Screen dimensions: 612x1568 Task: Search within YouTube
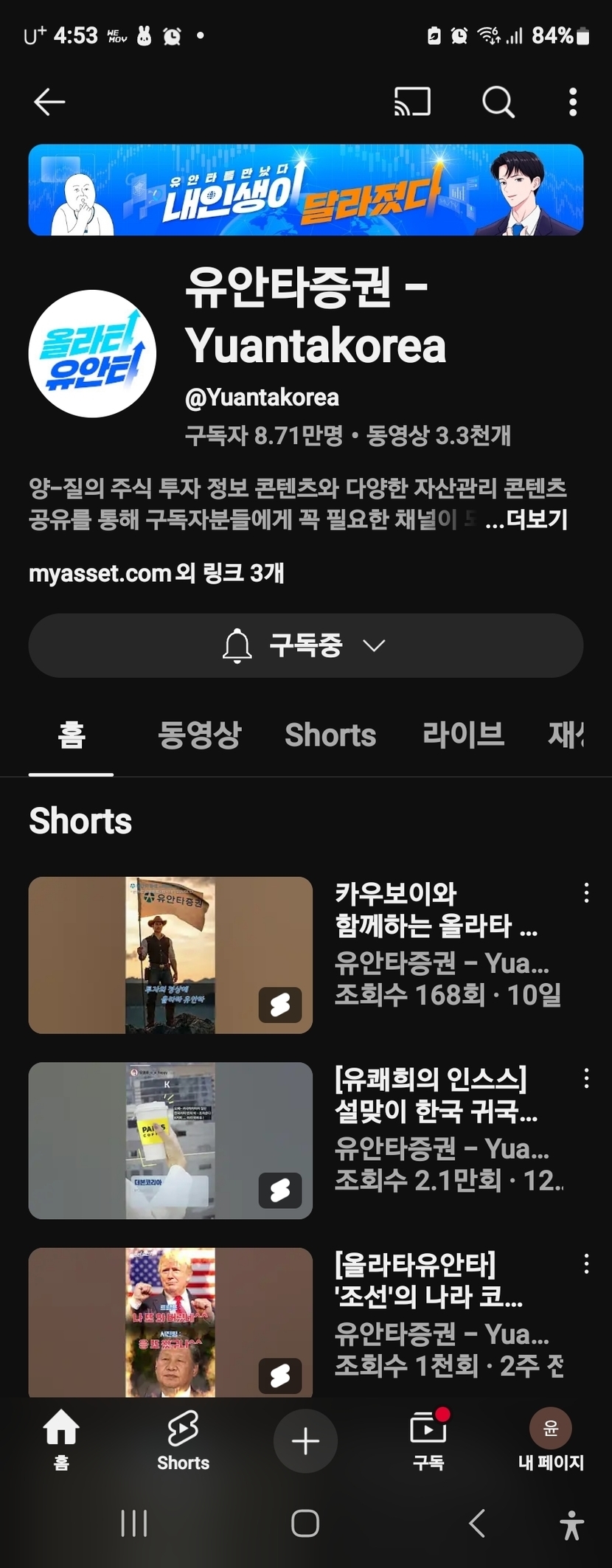[498, 102]
